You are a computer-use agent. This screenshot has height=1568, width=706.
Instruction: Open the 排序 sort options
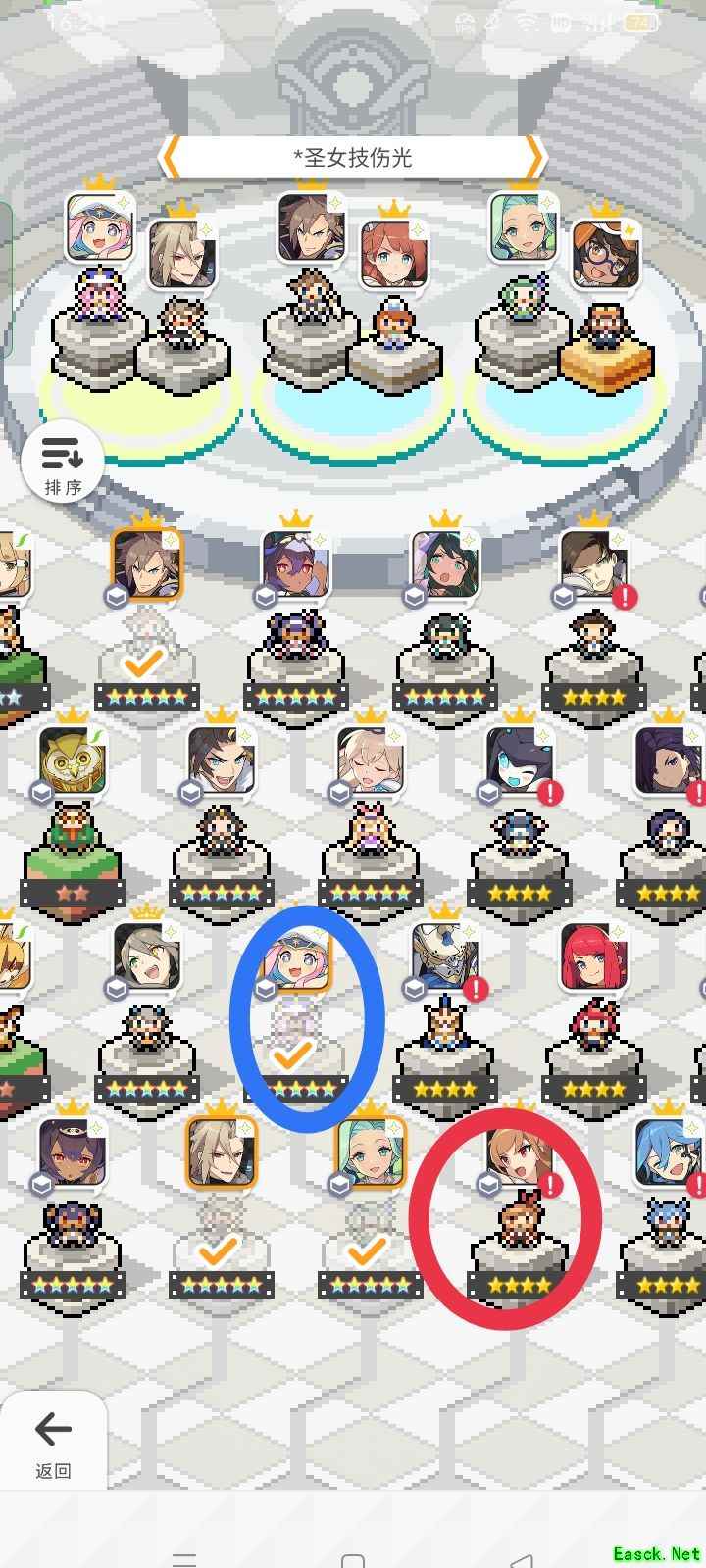tap(63, 462)
